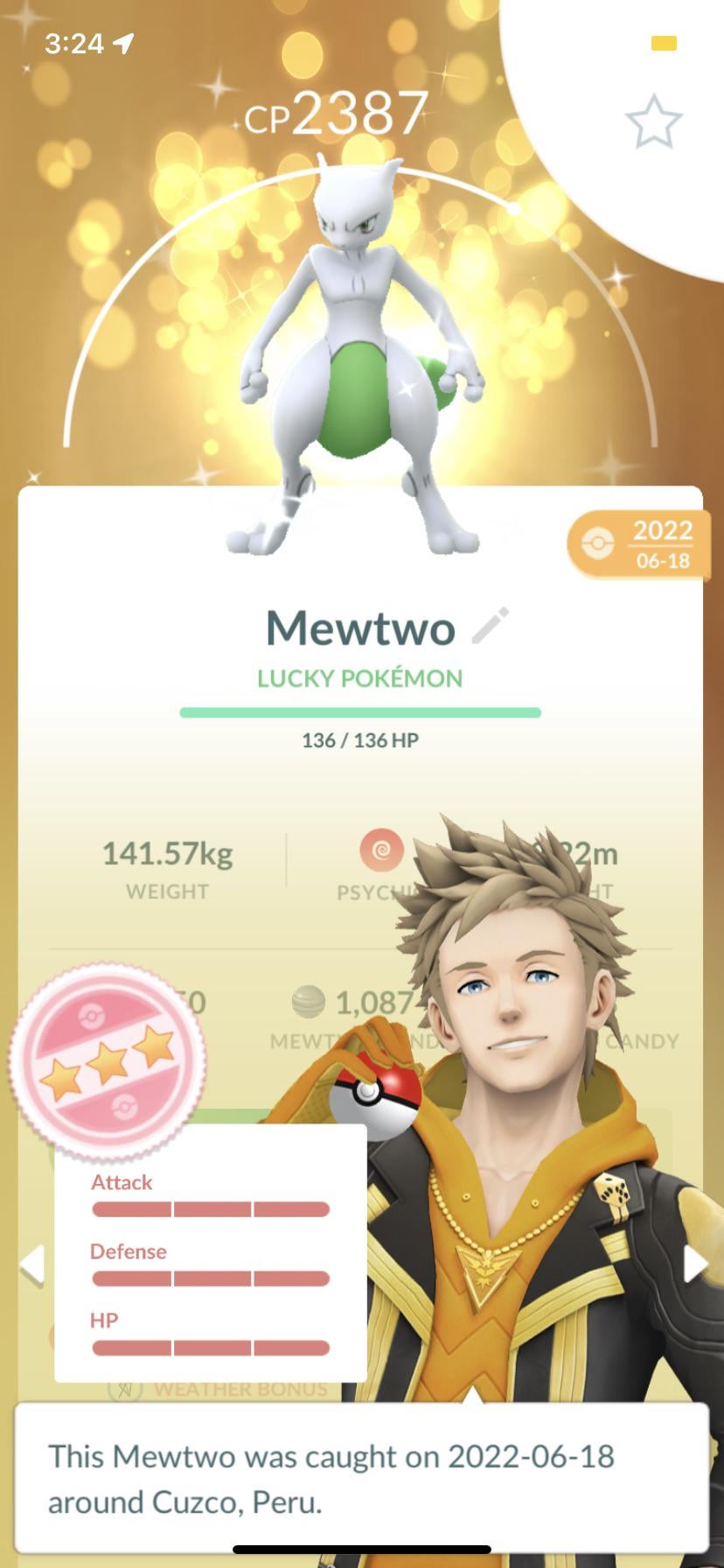724x1568 pixels.
Task: Mark Mewtwo as favorite with the star
Action: click(x=653, y=122)
